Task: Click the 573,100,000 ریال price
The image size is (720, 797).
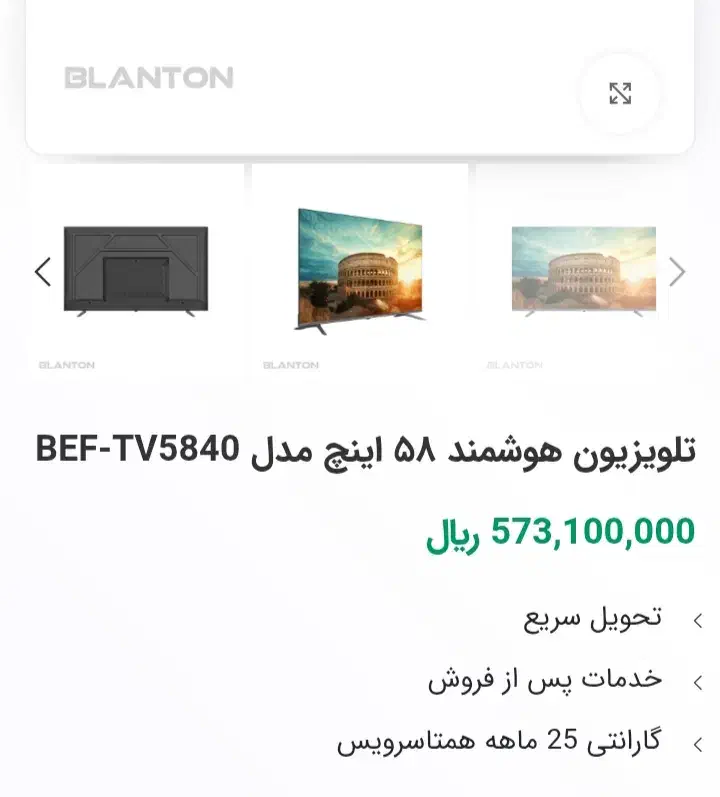Action: [560, 530]
